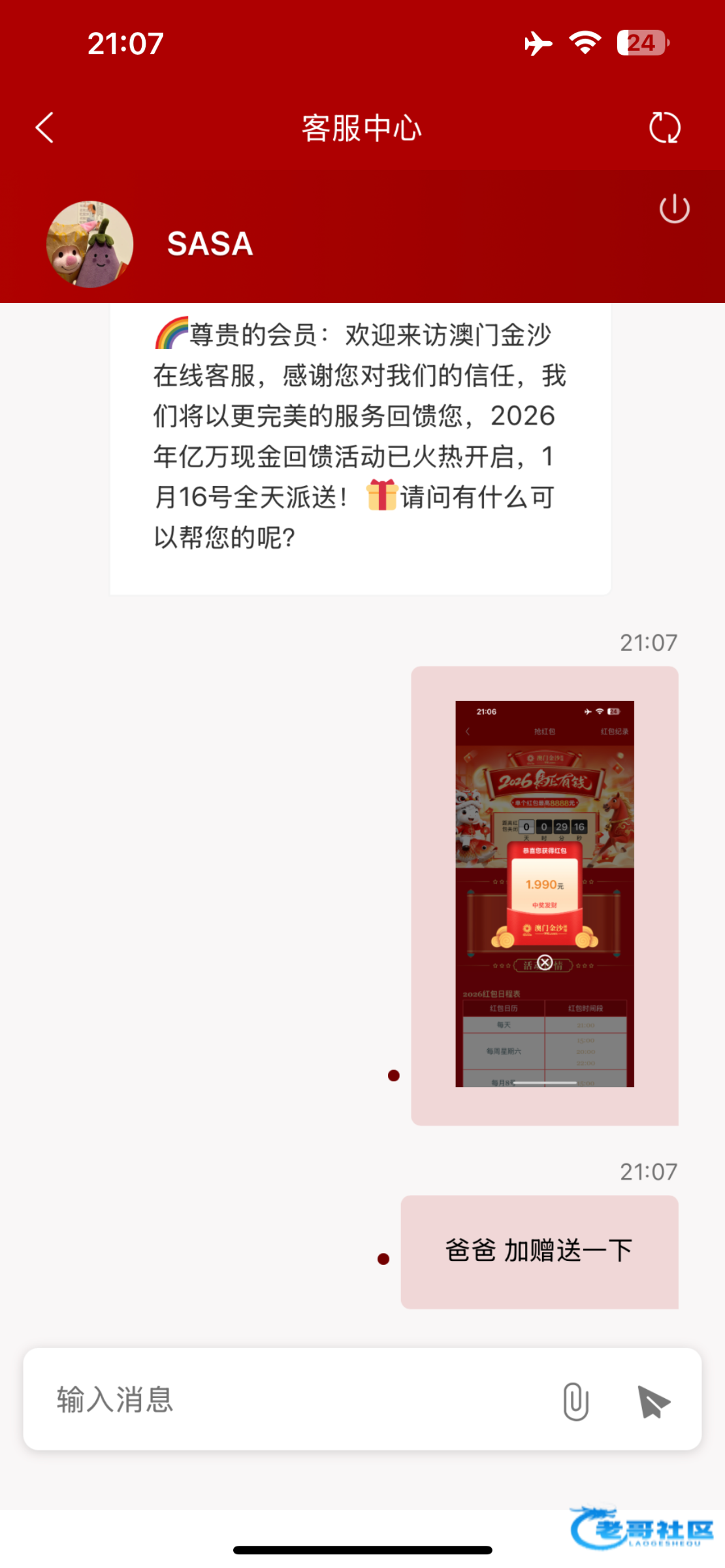End chat session with power icon
725x1568 pixels.
(x=674, y=209)
